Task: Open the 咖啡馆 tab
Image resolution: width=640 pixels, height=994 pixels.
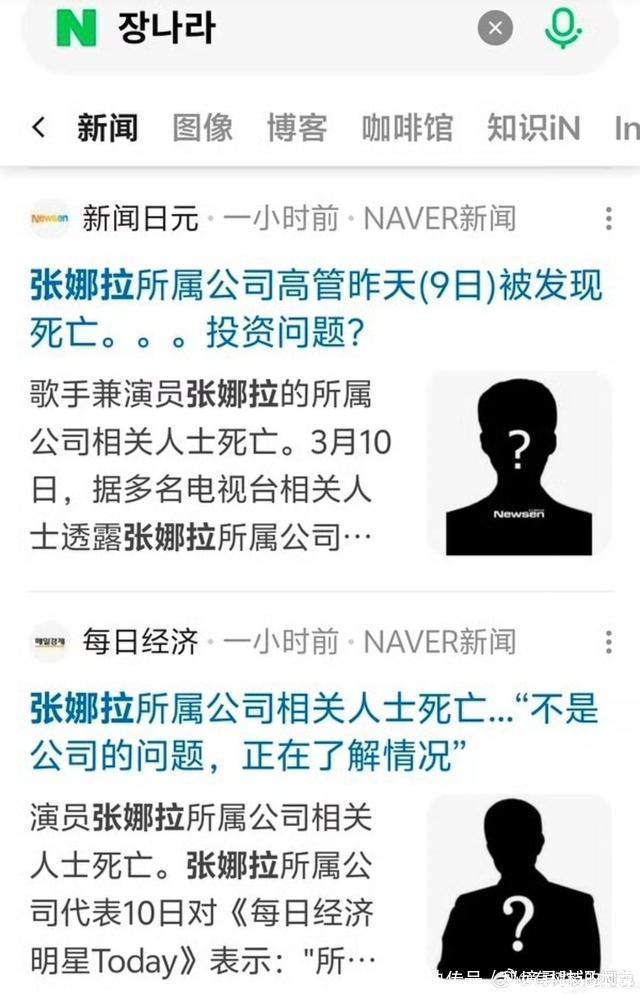Action: pos(407,128)
